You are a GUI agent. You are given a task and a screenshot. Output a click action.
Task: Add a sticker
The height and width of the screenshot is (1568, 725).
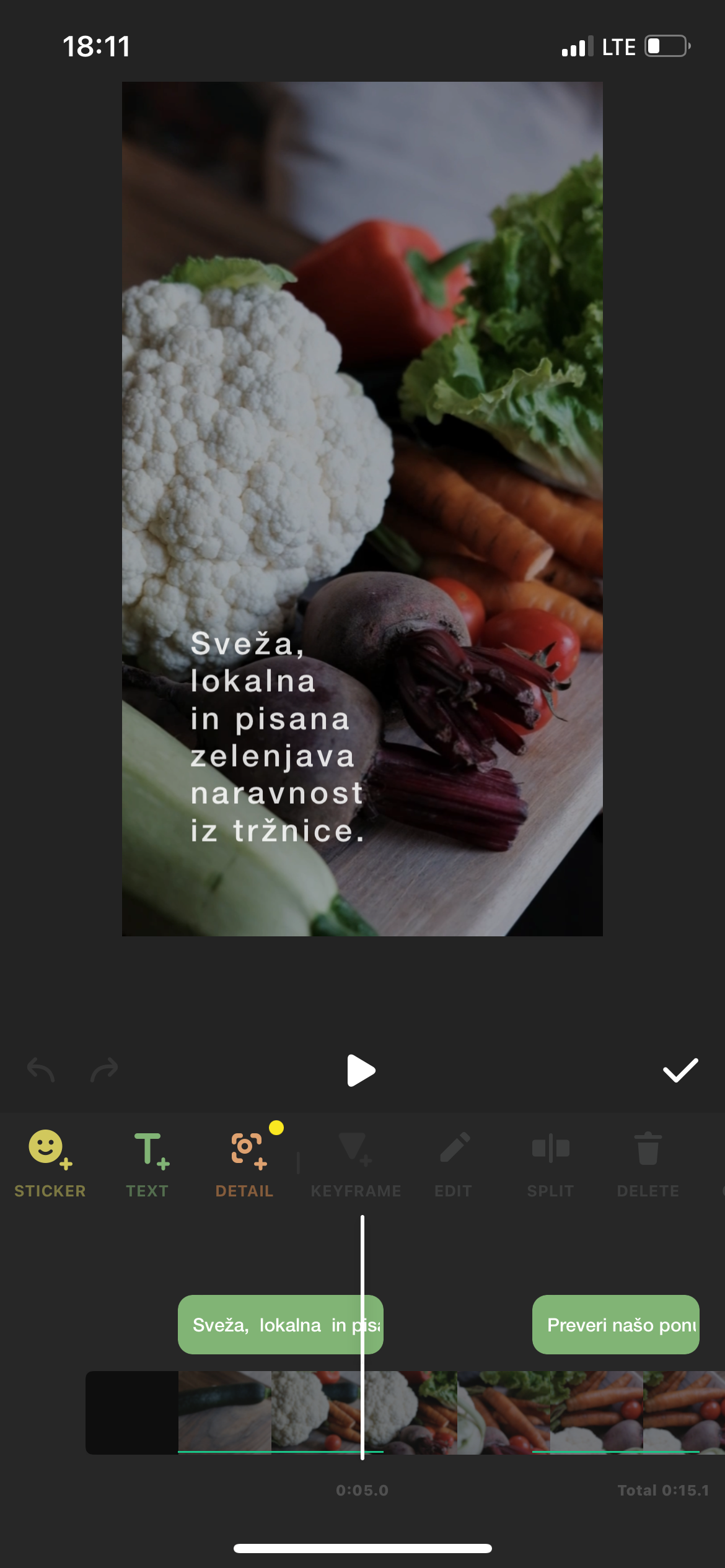(50, 1163)
